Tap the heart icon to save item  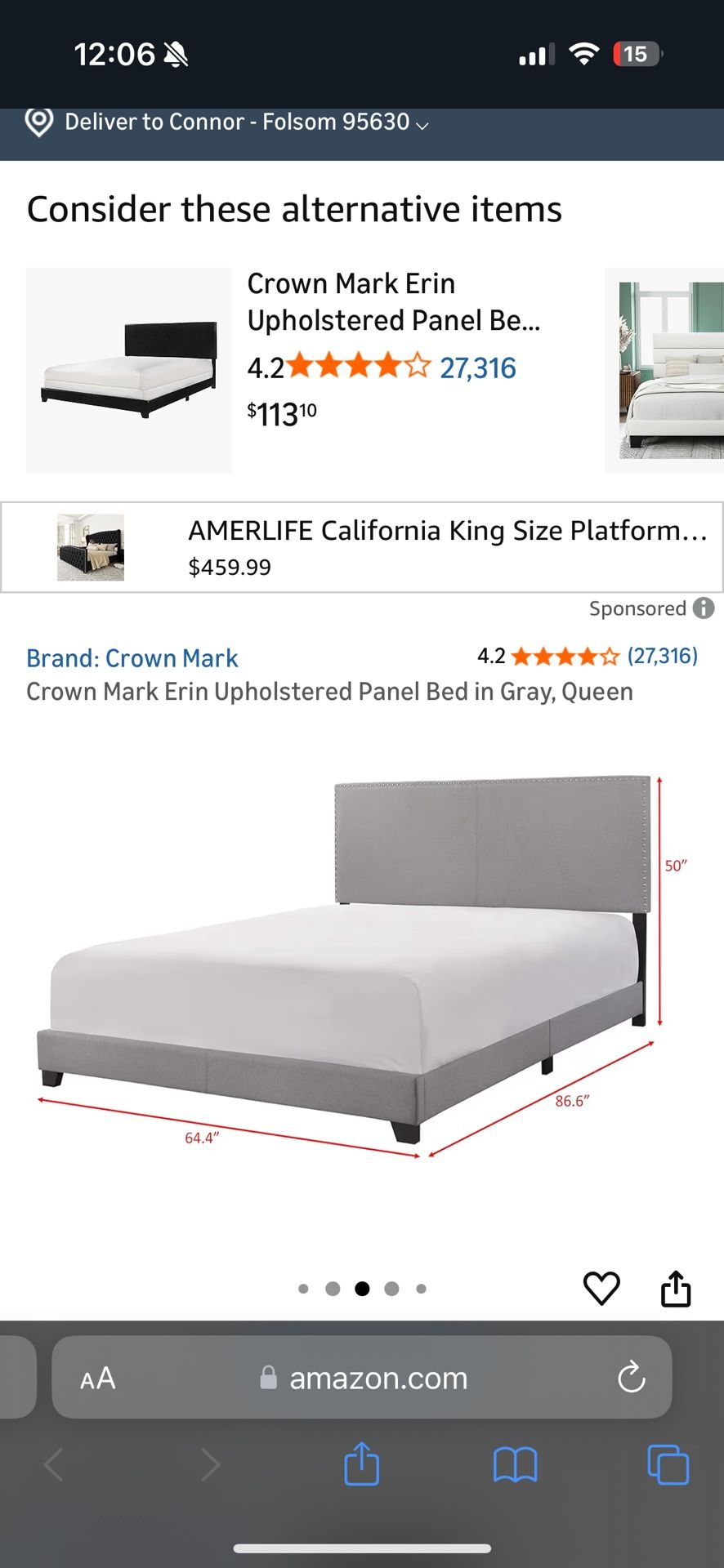(602, 1289)
